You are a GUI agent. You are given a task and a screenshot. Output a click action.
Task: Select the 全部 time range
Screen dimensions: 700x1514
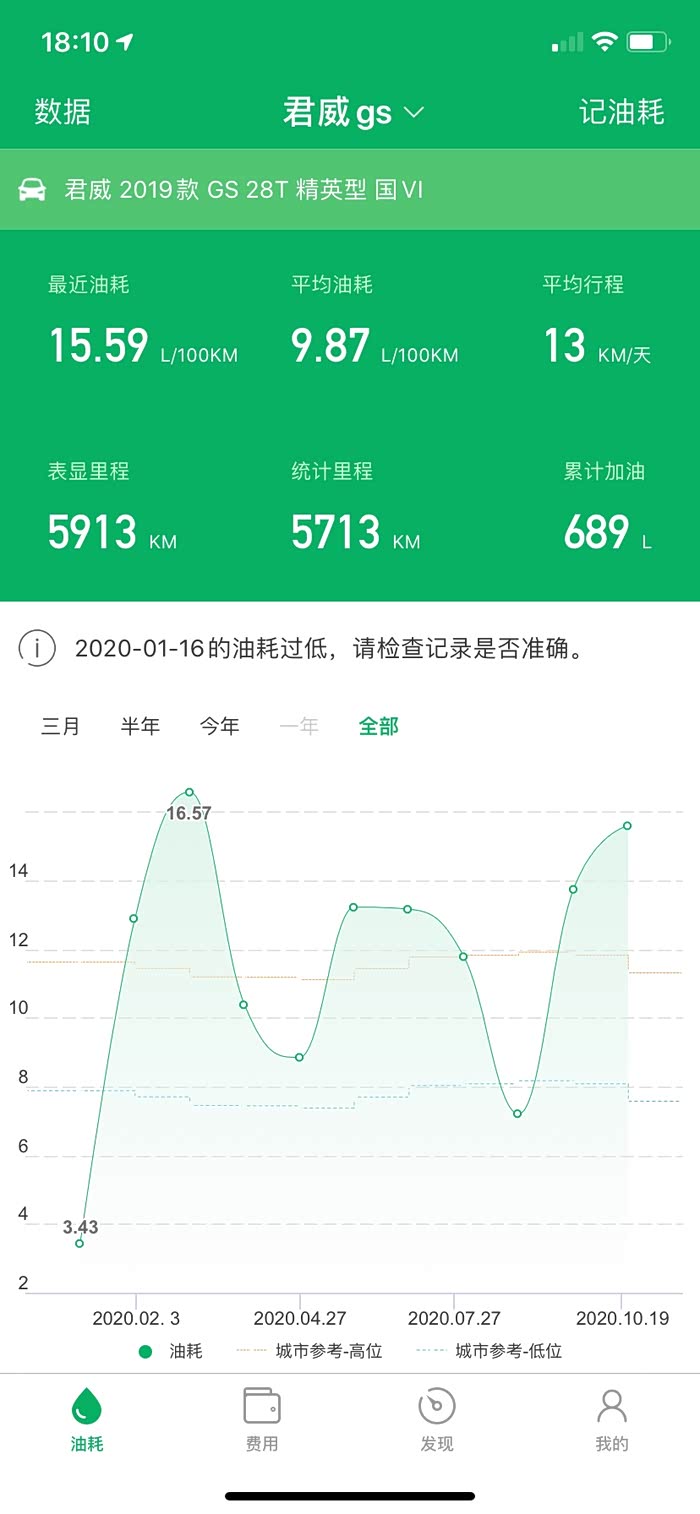click(x=379, y=726)
